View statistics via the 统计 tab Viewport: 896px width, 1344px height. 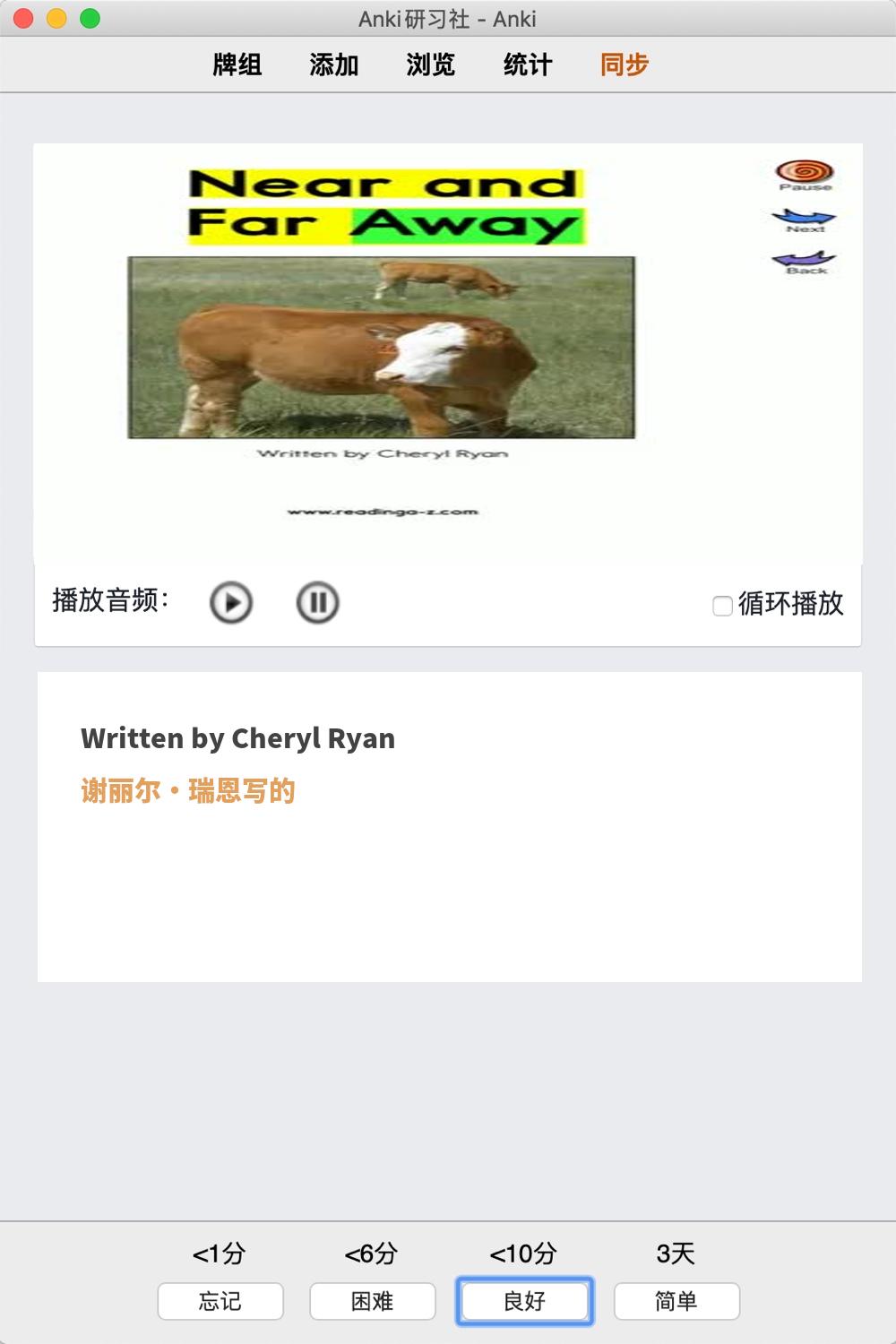click(x=528, y=65)
